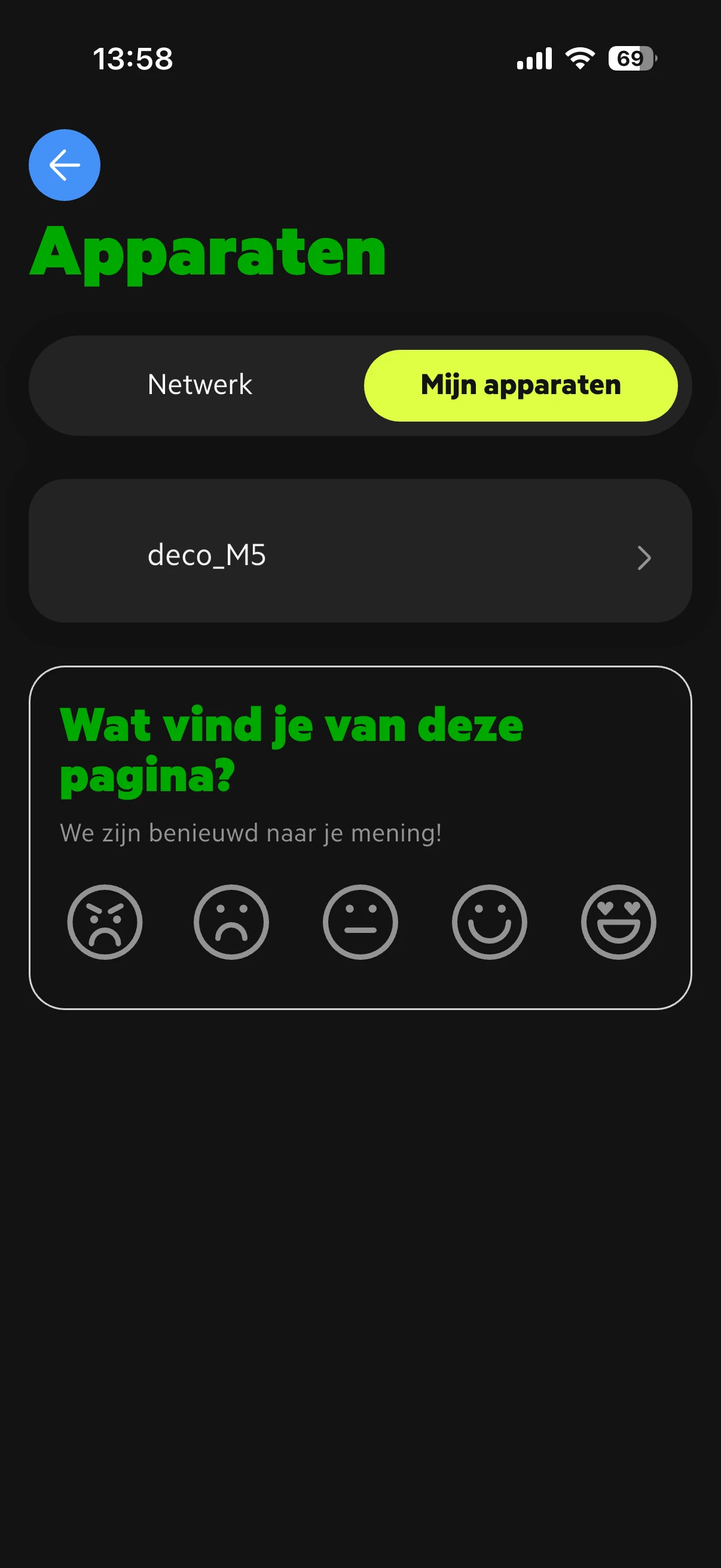Rate this page with the angry face

pyautogui.click(x=105, y=922)
